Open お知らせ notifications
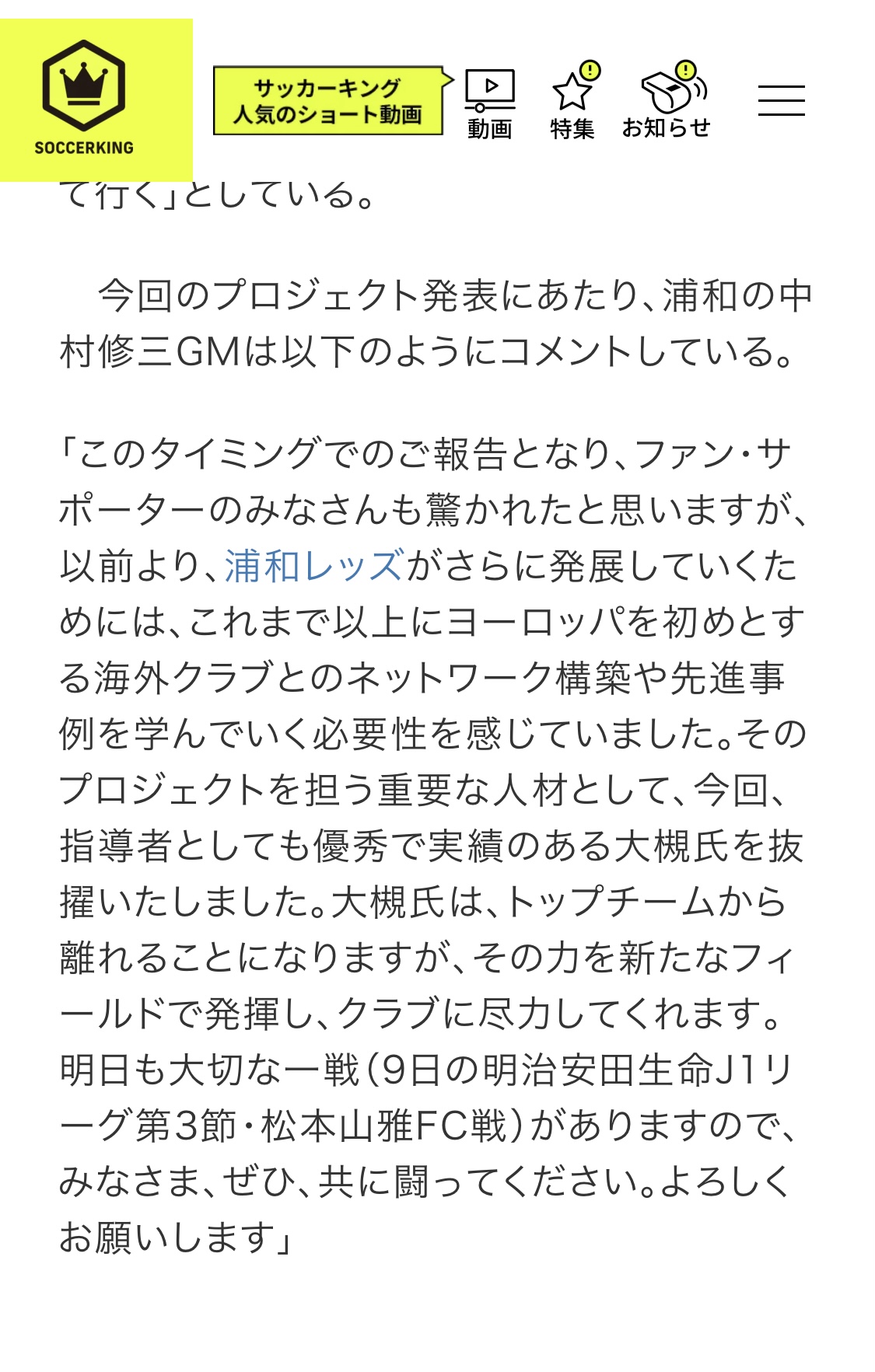 [667, 102]
